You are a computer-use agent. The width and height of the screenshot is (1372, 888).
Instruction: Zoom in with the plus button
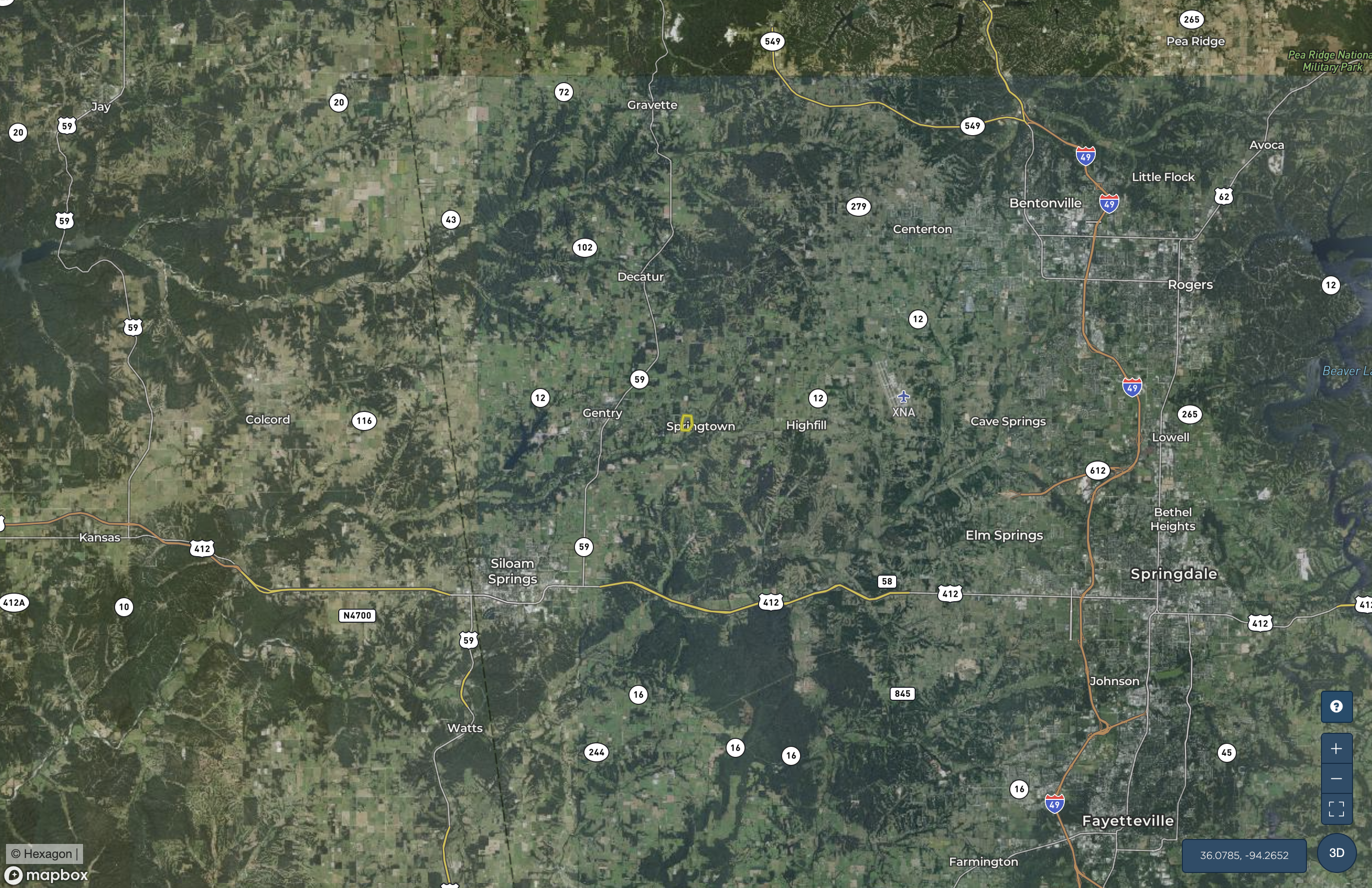(x=1335, y=748)
